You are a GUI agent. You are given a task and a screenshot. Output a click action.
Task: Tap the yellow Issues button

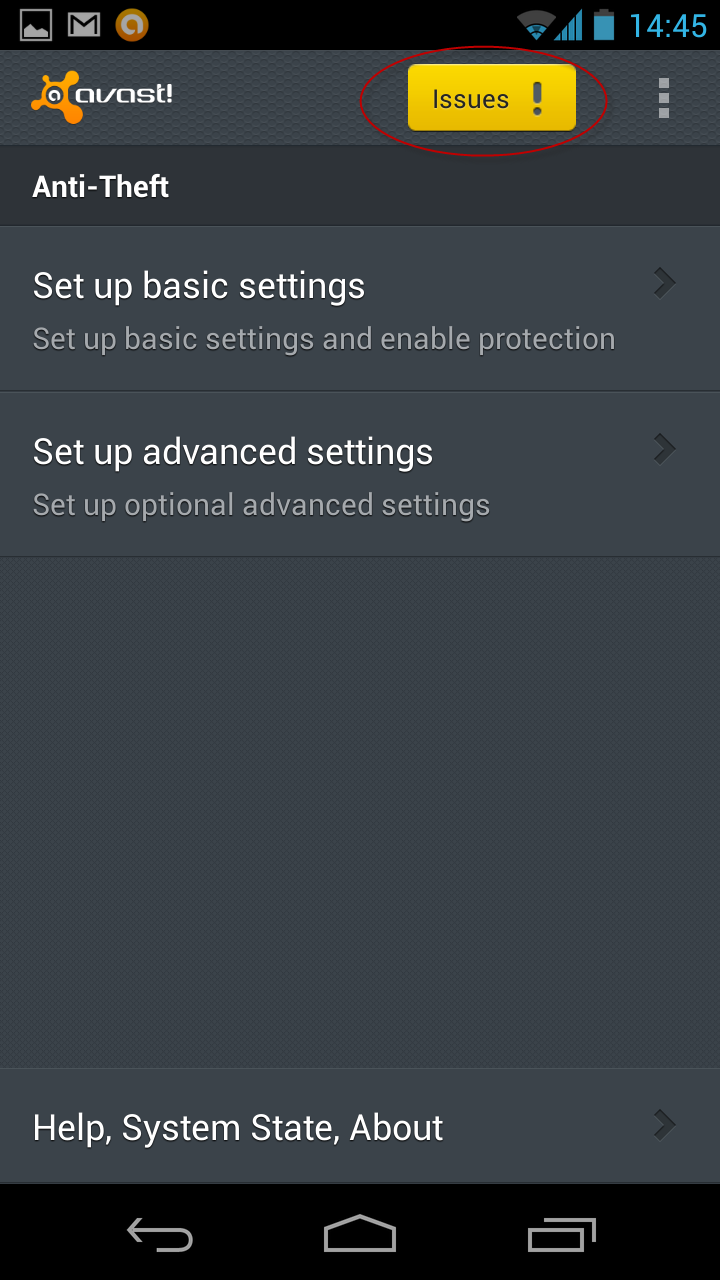[491, 98]
